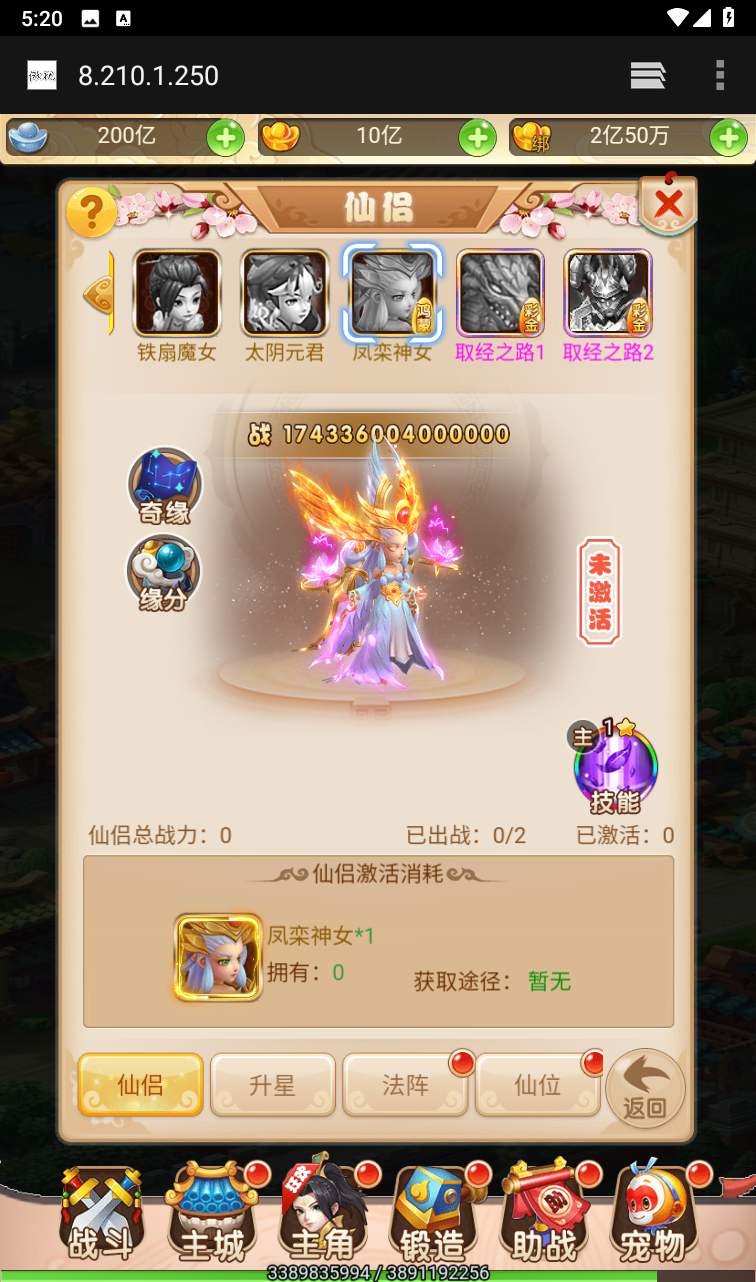
Task: Select companion 铁扇魔女
Action: tap(177, 293)
